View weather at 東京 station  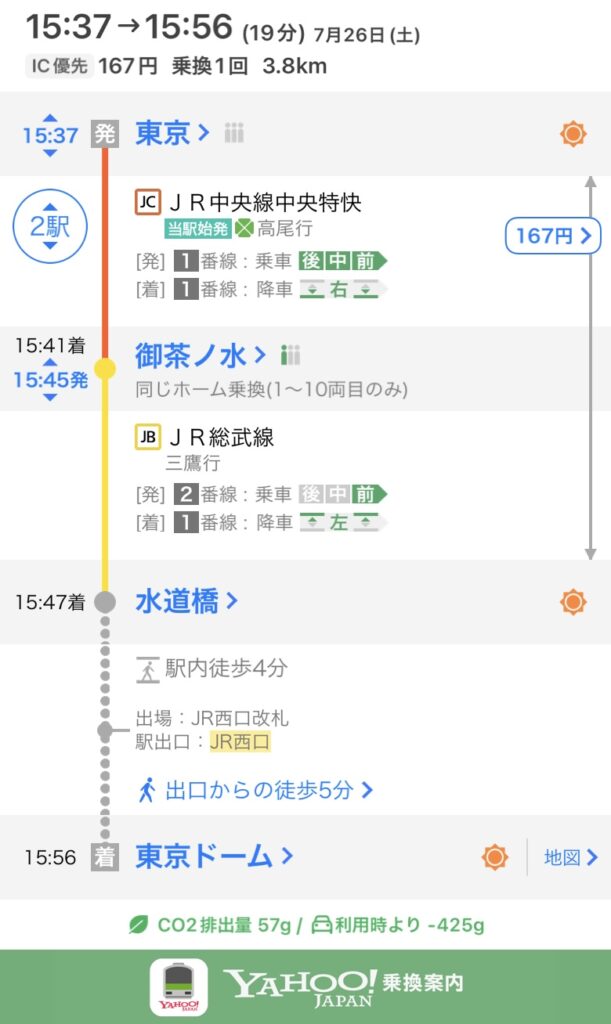[573, 134]
